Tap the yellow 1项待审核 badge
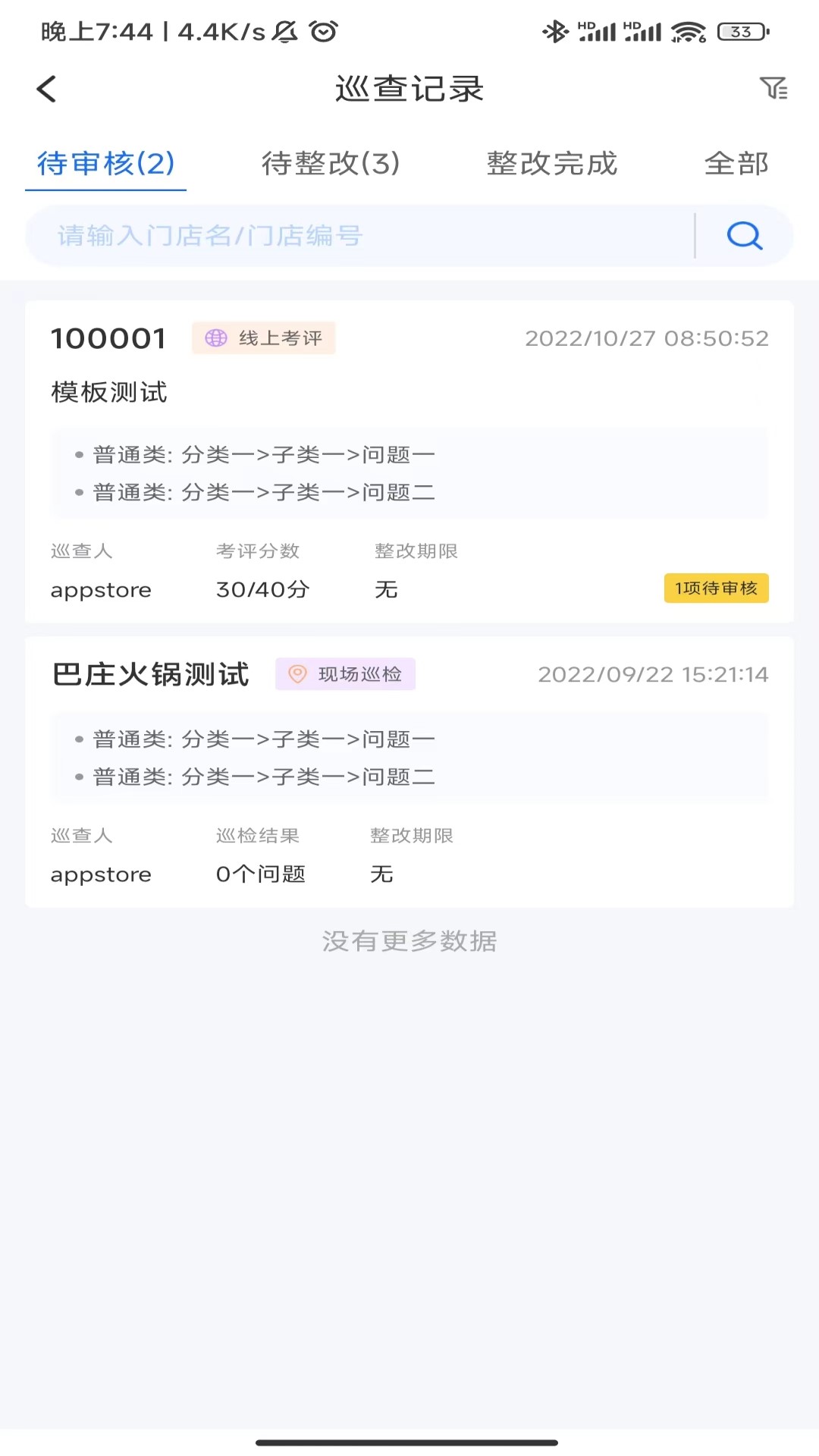Screen dimensions: 819x1456 [x=716, y=588]
